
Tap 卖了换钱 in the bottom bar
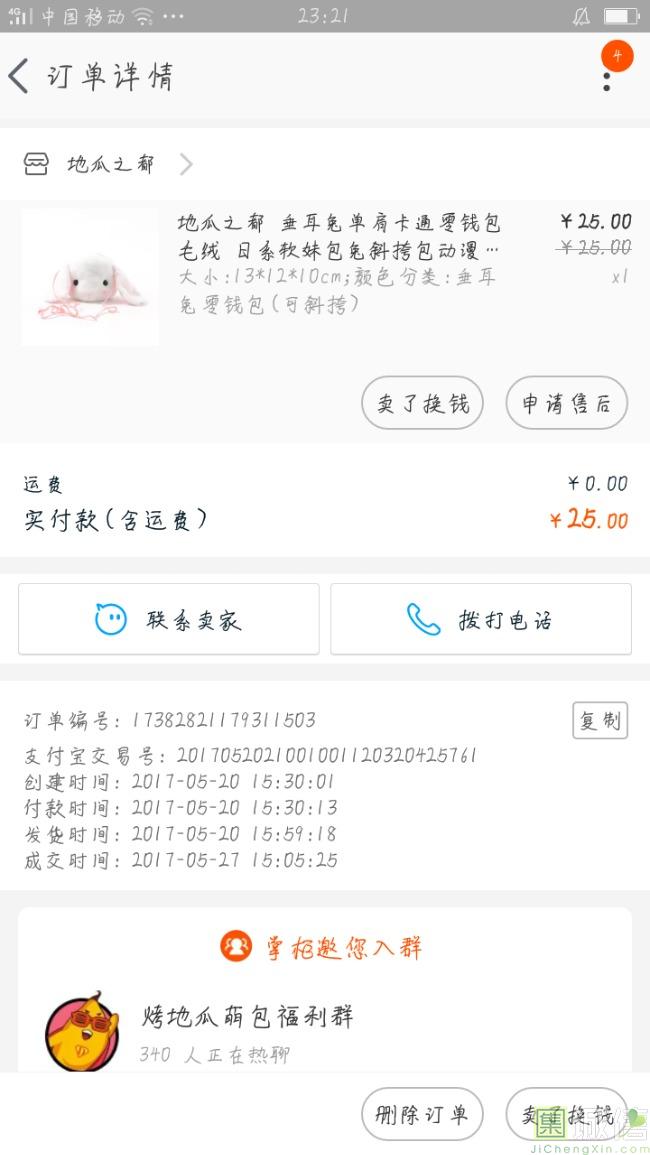click(x=566, y=1114)
